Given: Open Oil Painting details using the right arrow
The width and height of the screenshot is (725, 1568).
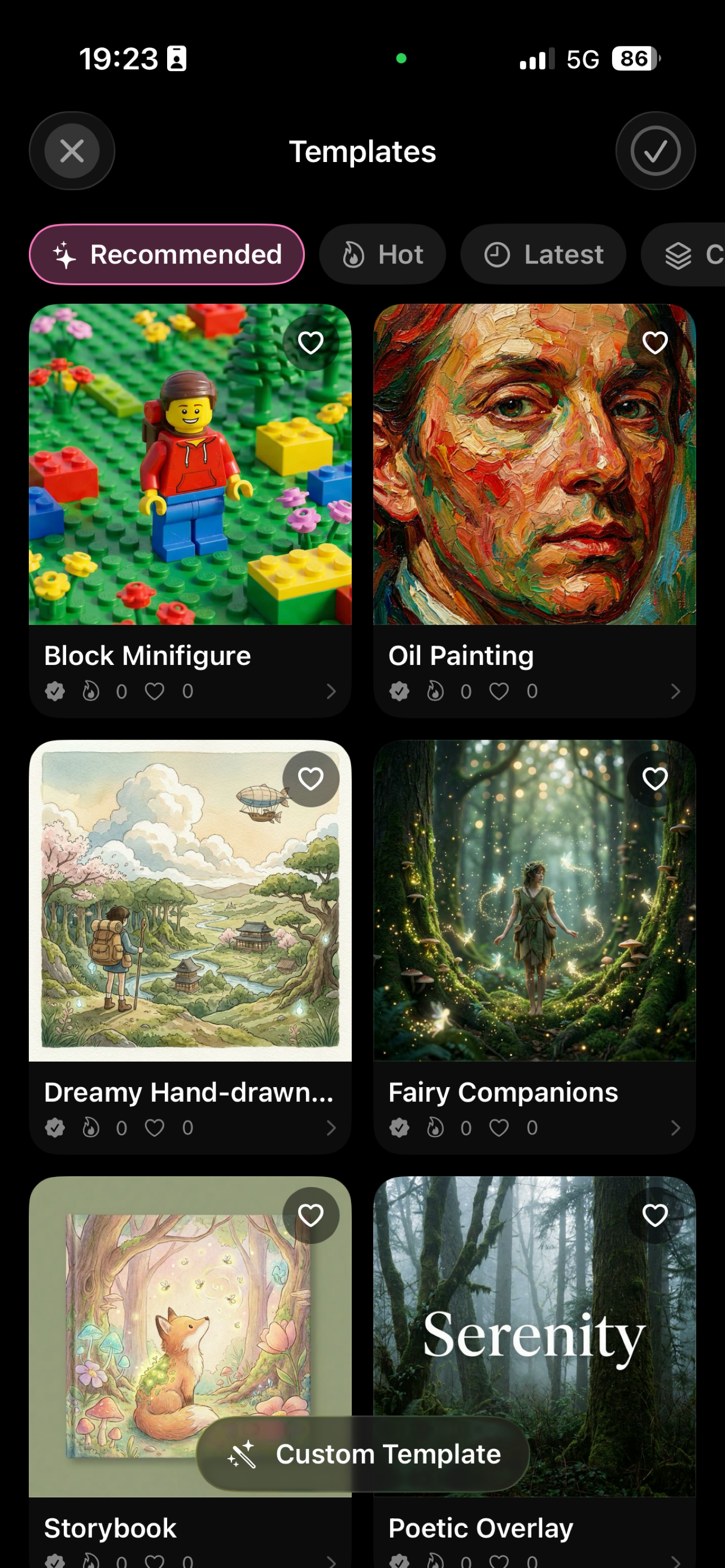Looking at the screenshot, I should point(676,691).
